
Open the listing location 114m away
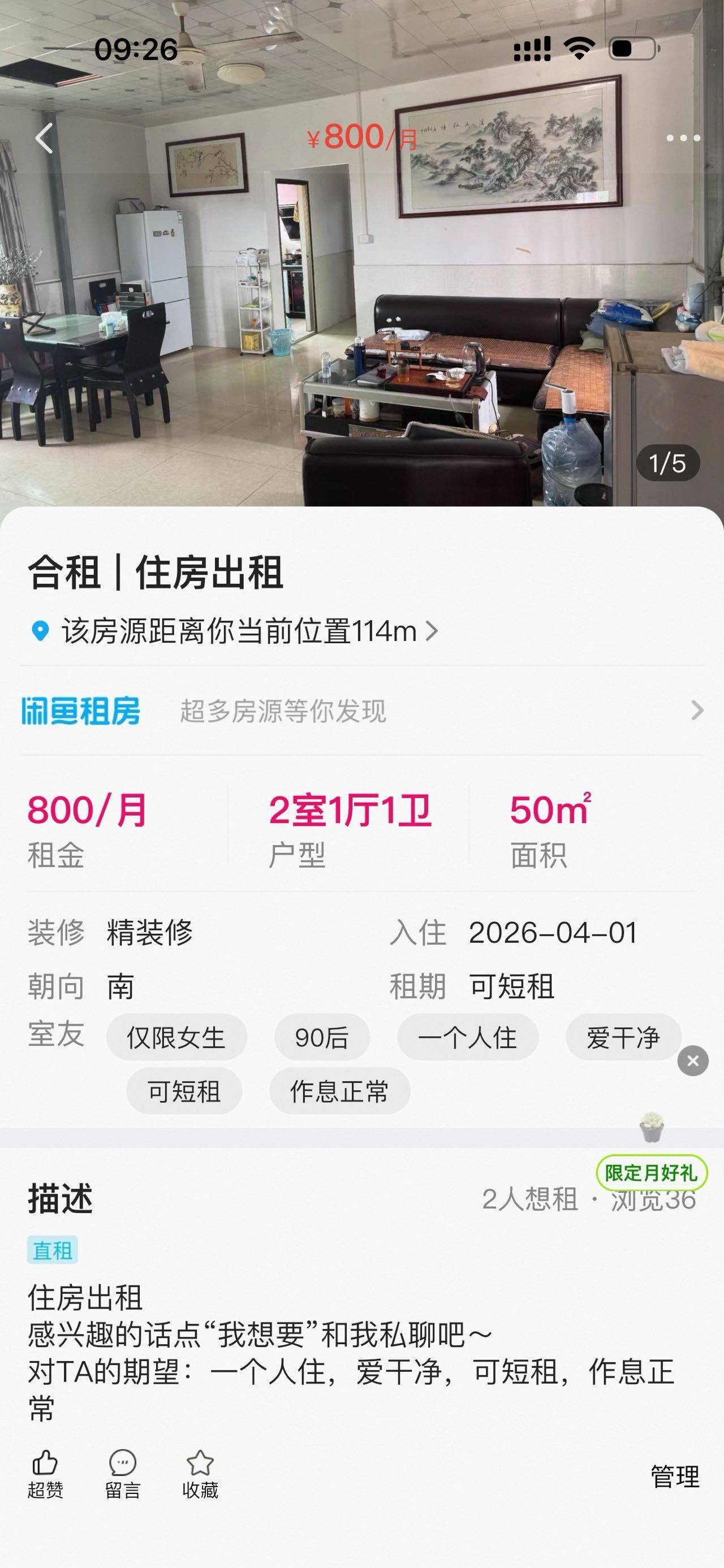pyautogui.click(x=238, y=631)
